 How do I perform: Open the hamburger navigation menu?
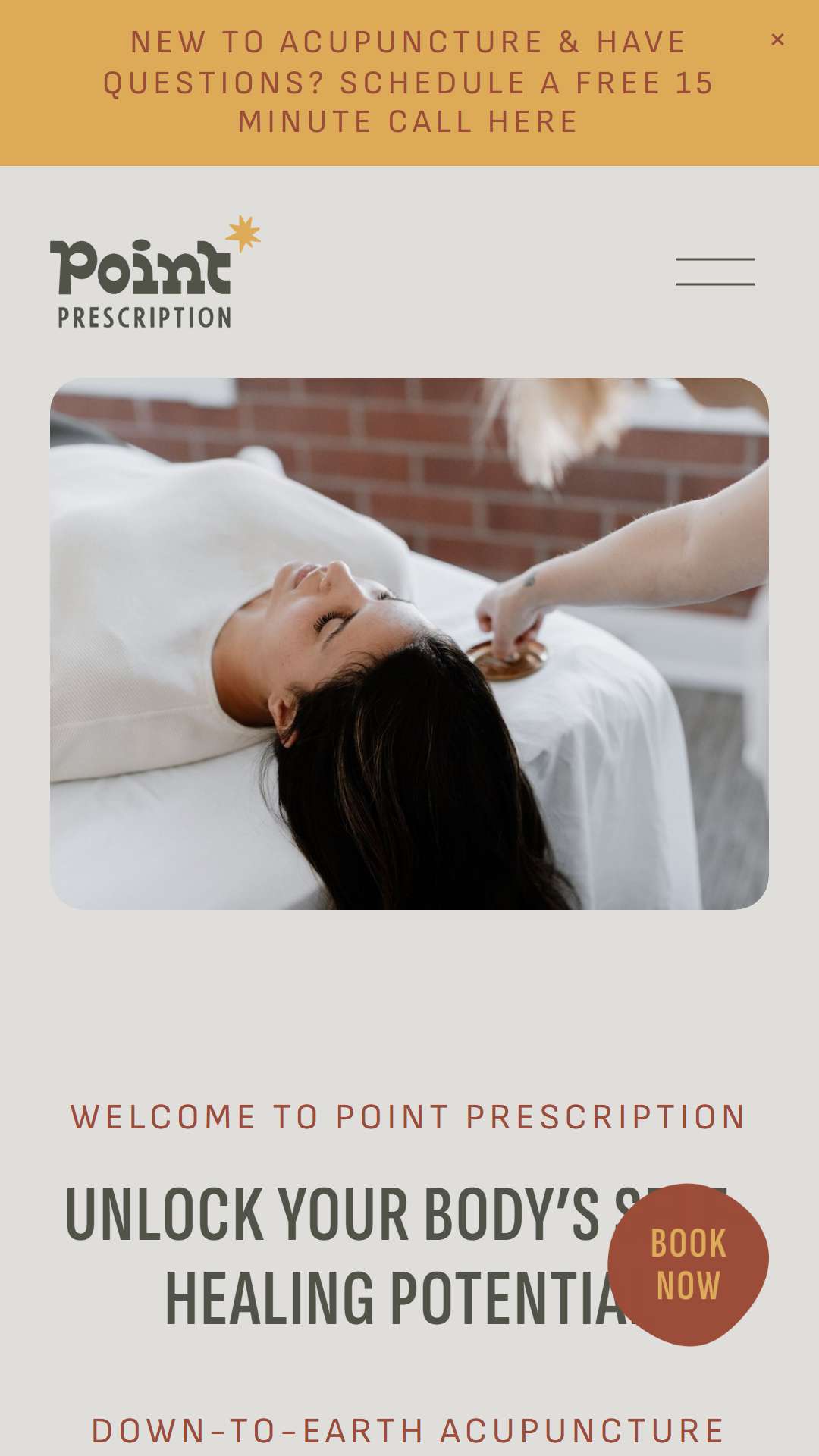click(715, 271)
